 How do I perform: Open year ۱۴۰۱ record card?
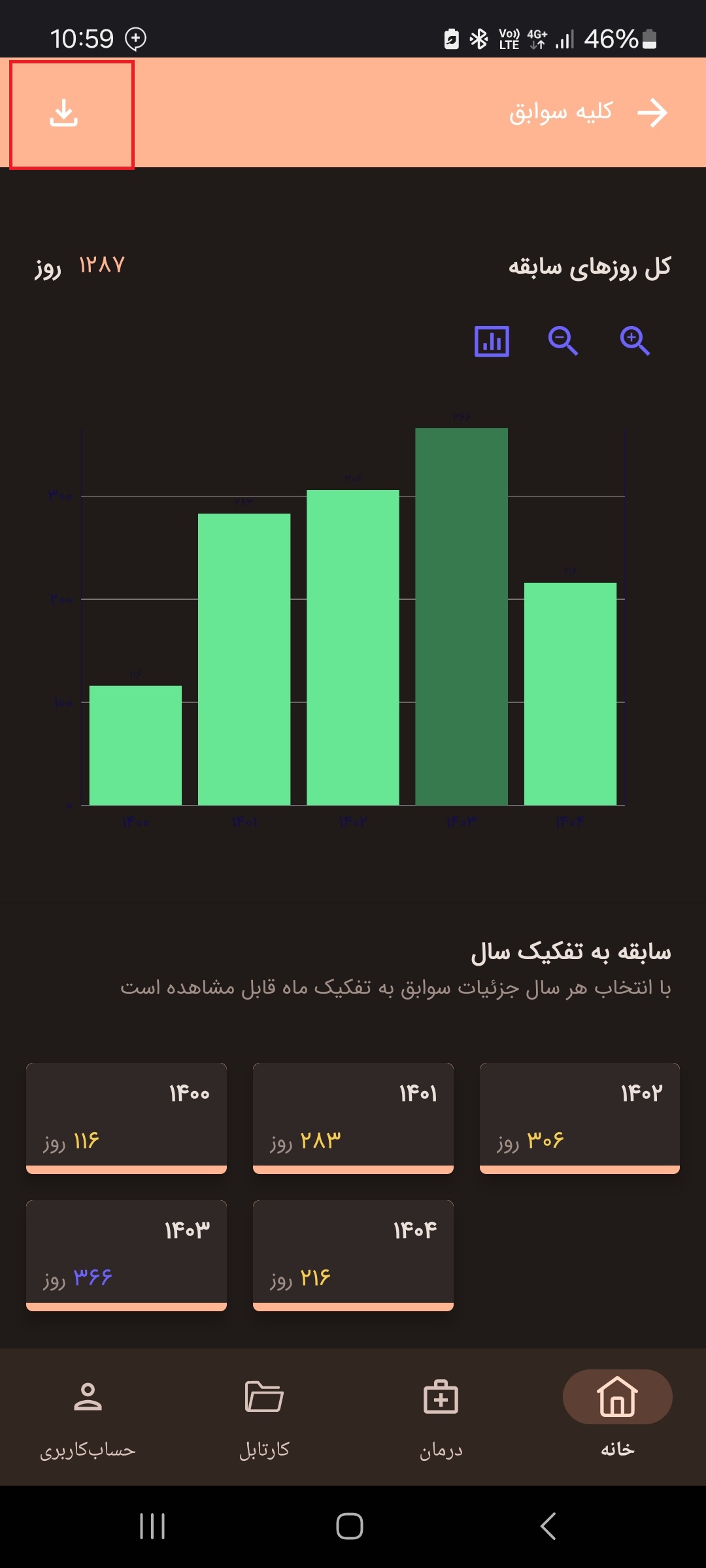(353, 1117)
